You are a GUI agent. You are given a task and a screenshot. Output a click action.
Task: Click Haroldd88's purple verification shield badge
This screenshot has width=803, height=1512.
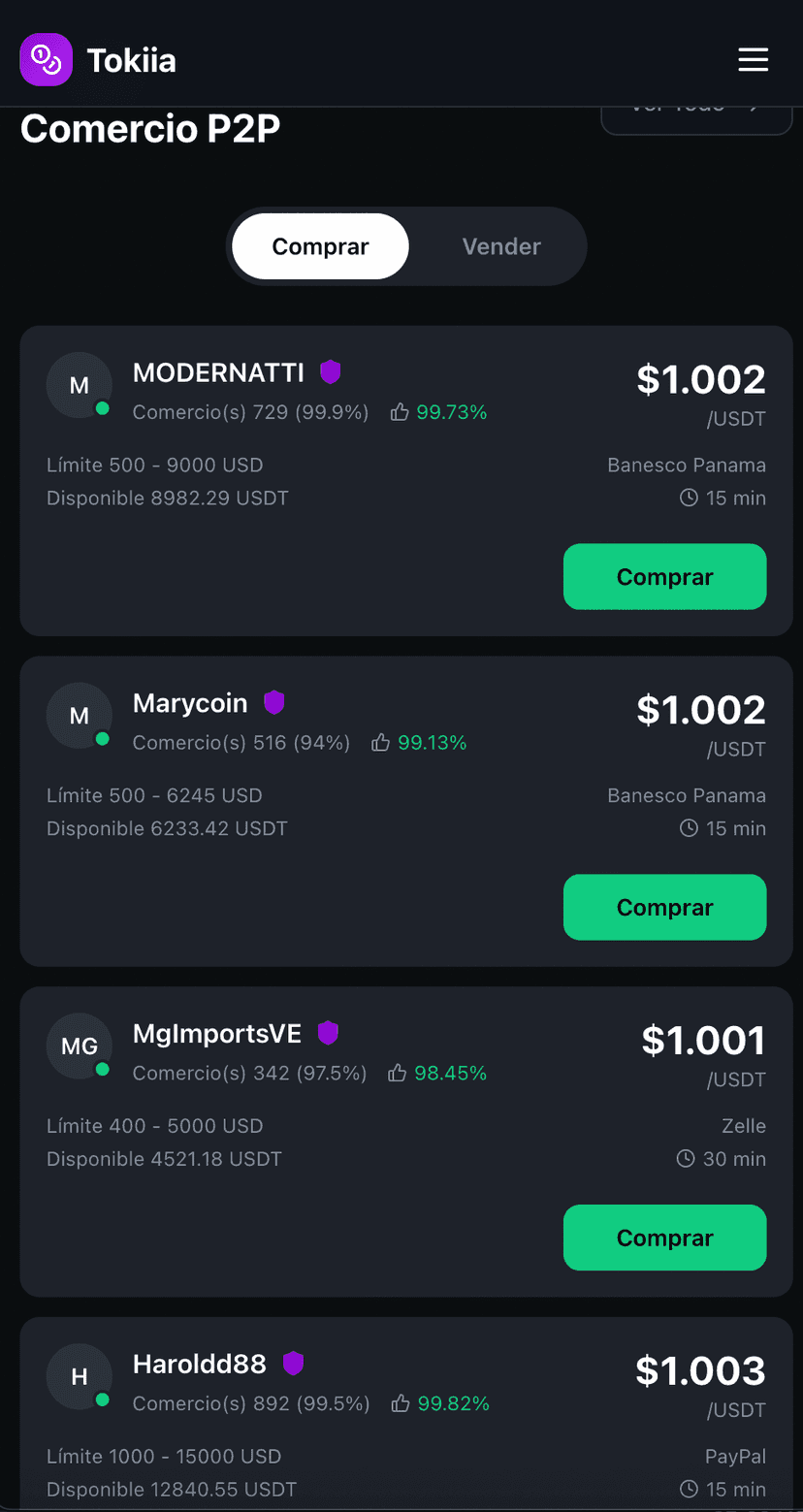point(293,1363)
